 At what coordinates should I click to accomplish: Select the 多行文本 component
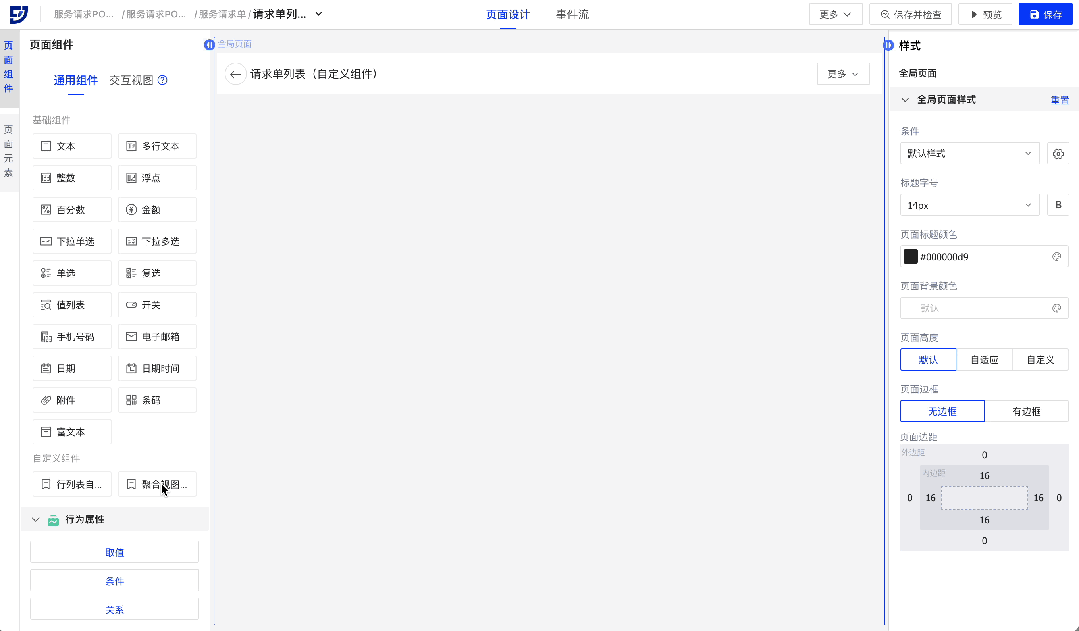[x=157, y=146]
